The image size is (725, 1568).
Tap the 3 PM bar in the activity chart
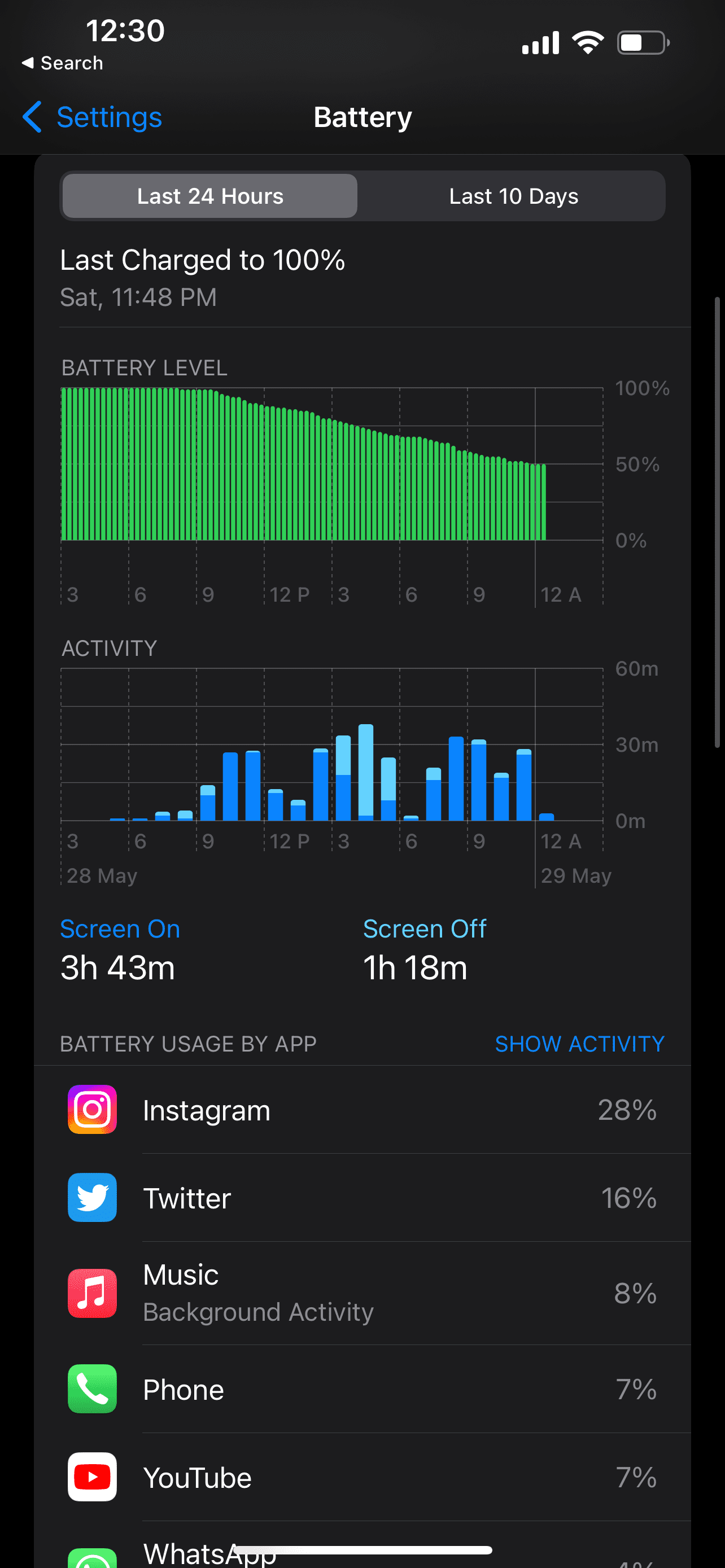[343, 778]
